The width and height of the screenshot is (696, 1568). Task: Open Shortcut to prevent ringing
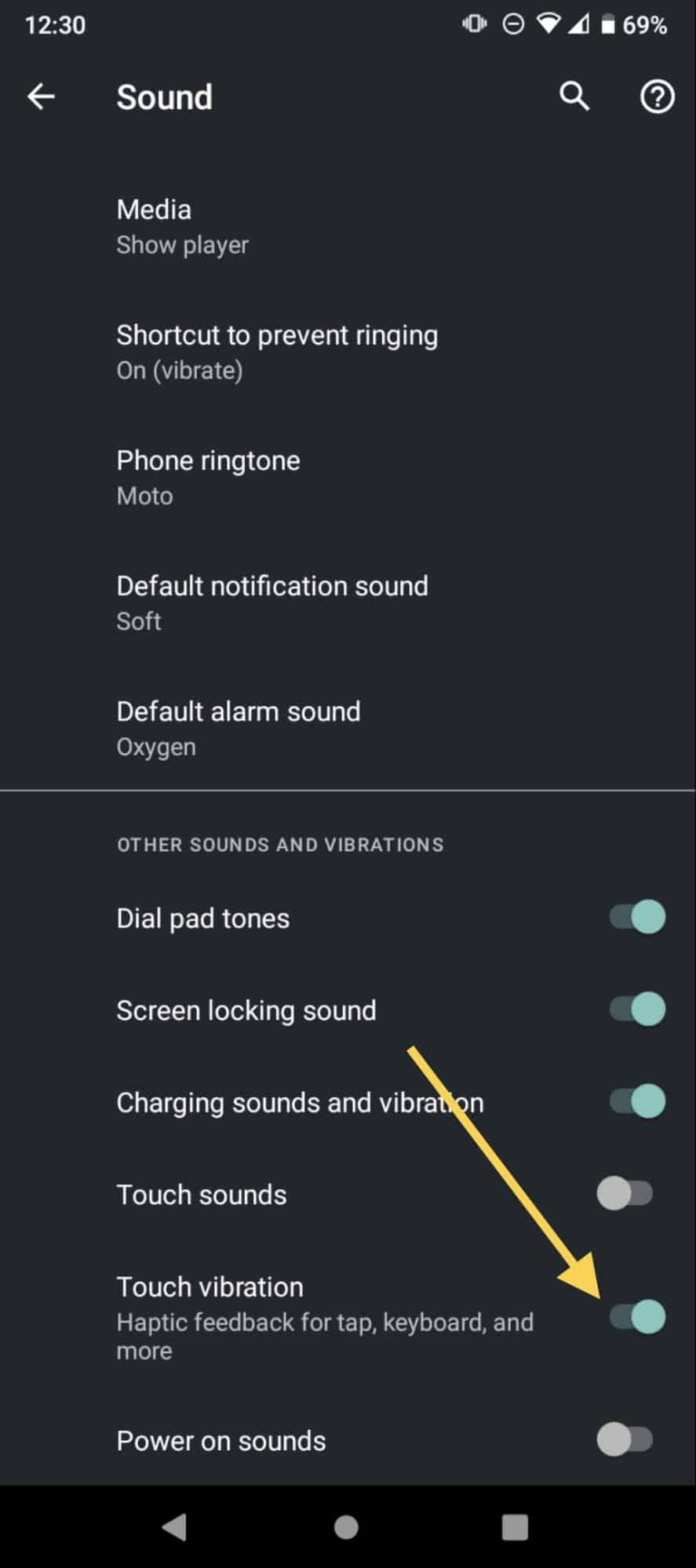point(348,352)
